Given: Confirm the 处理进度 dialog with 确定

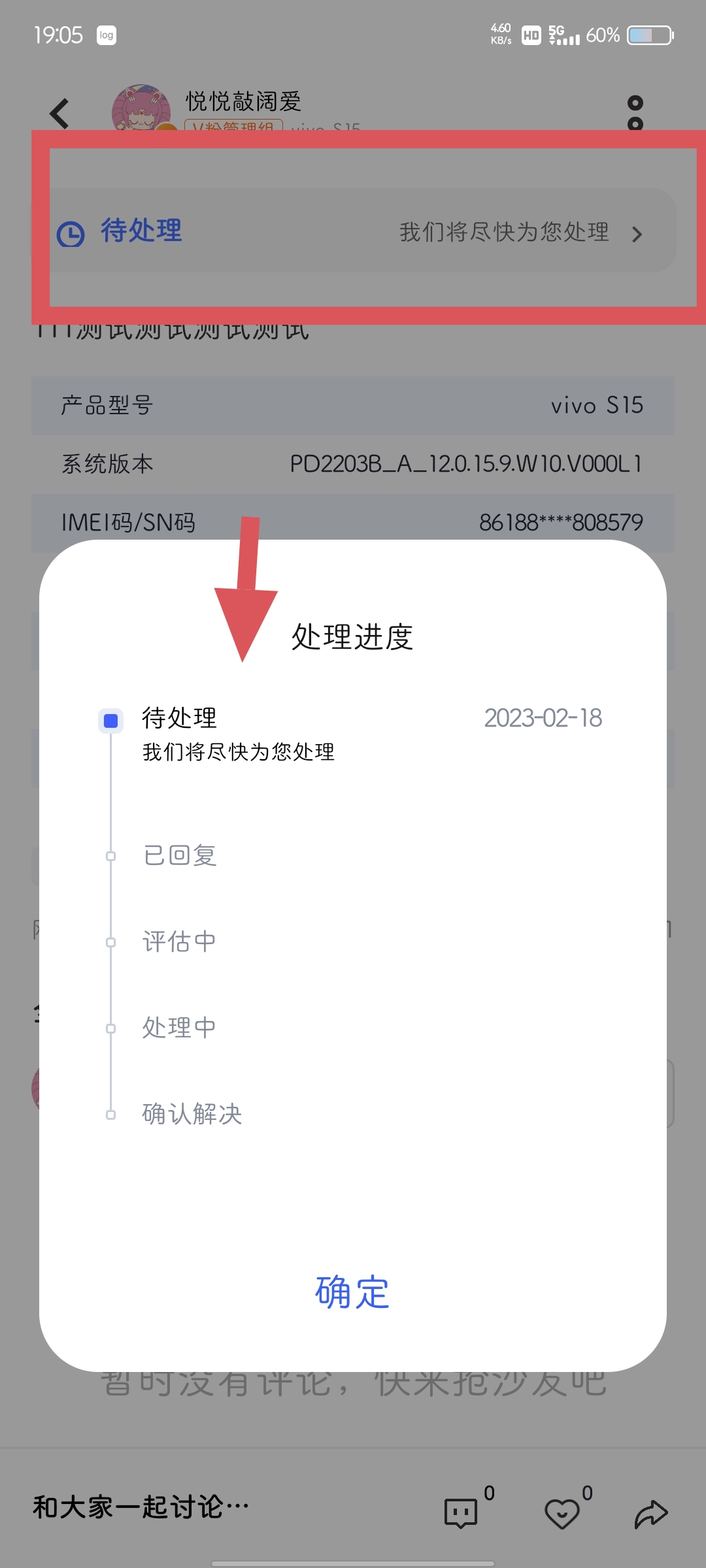Looking at the screenshot, I should 352,1292.
